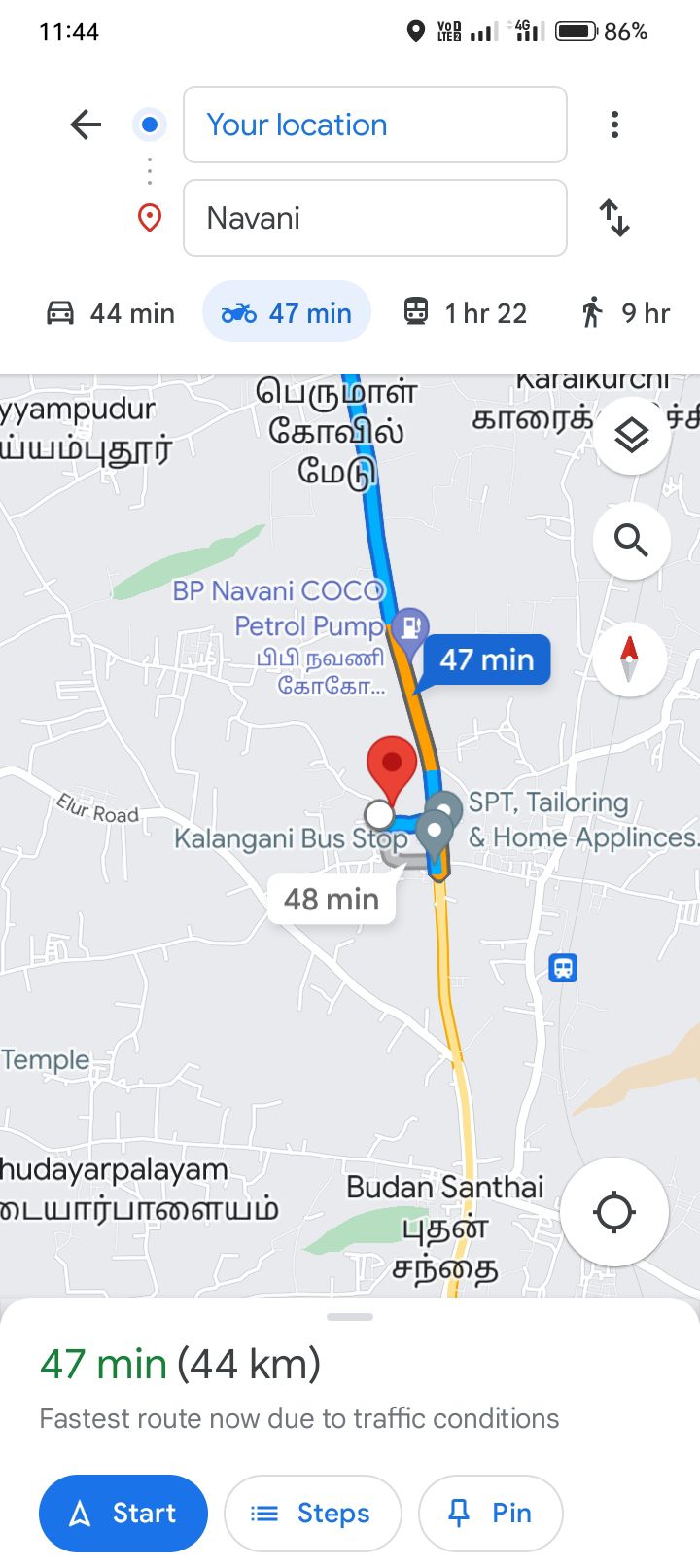Search along the route
This screenshot has width=700, height=1568.
click(x=632, y=540)
